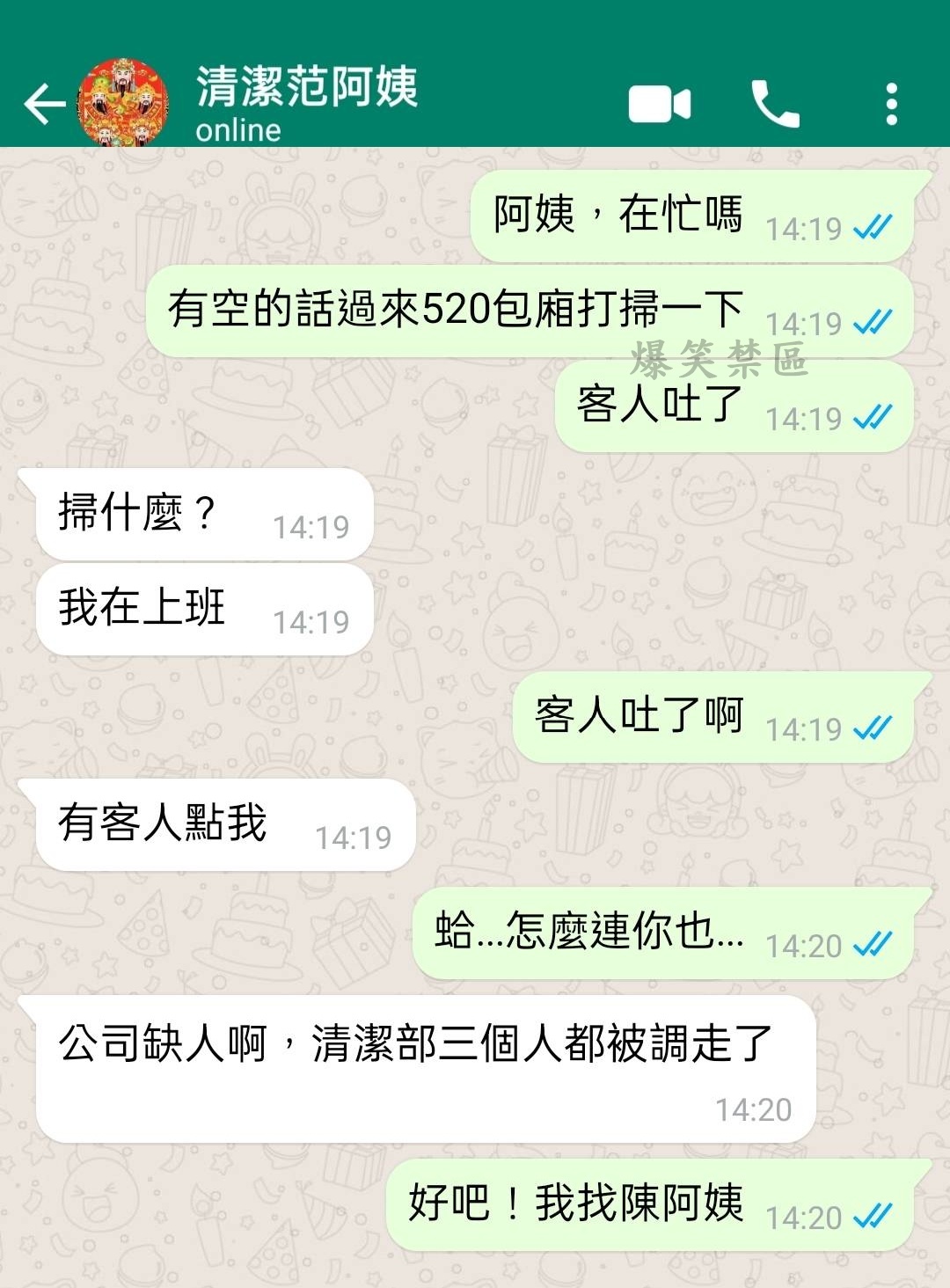This screenshot has width=950, height=1288.
Task: Open the three-dot overflow menu
Action: (x=891, y=105)
